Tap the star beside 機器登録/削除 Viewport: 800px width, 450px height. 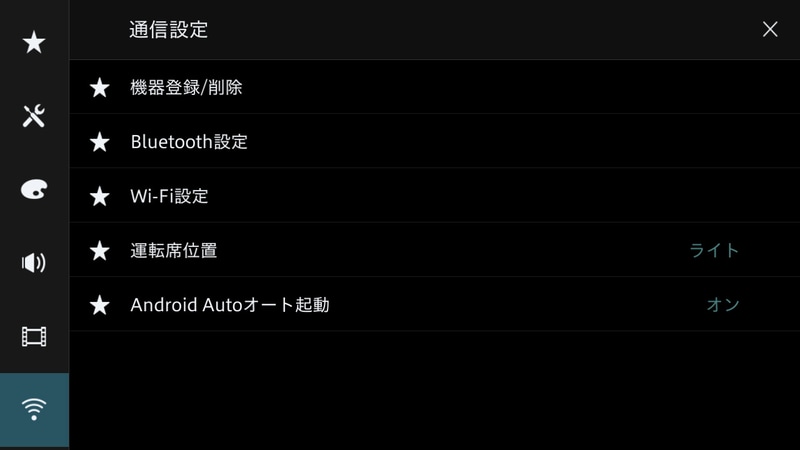click(99, 88)
